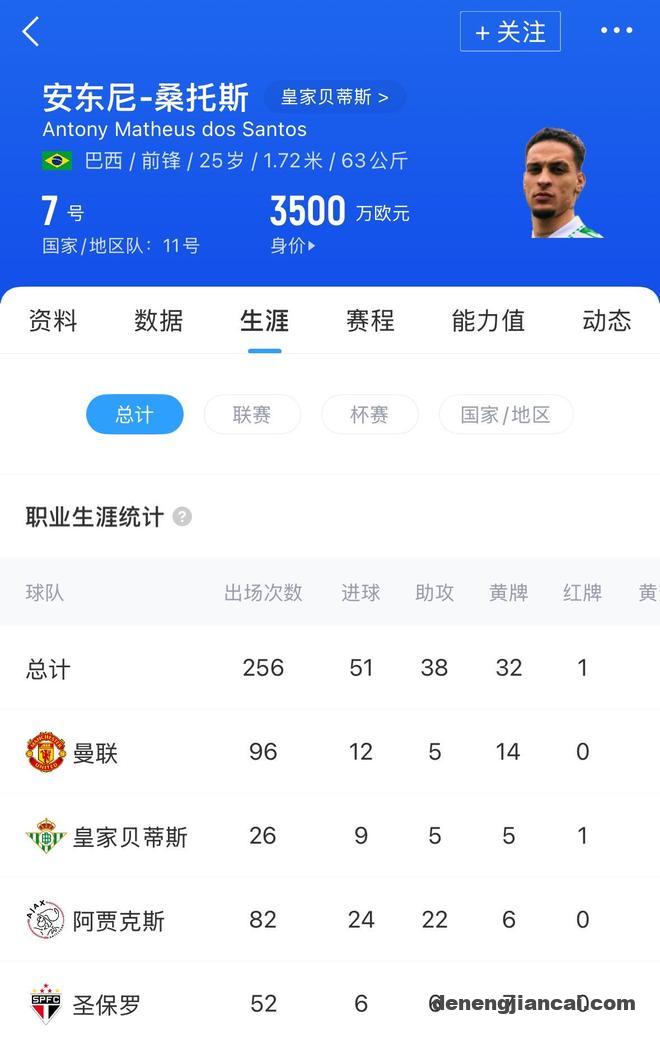
Task: Select the 生涯 tab
Action: [264, 321]
